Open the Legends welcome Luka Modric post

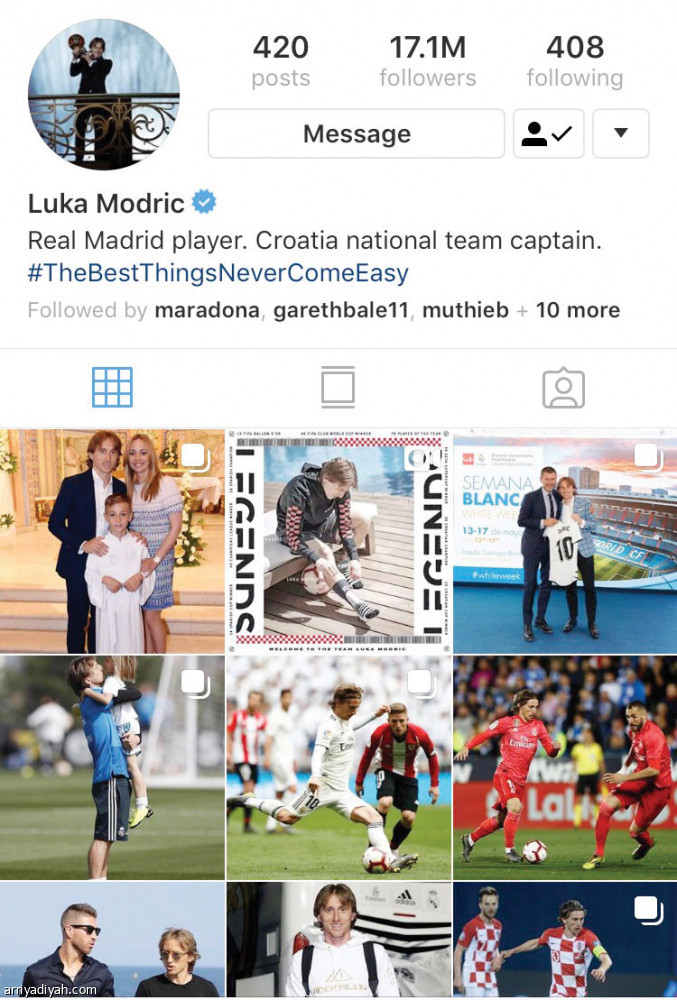click(338, 540)
